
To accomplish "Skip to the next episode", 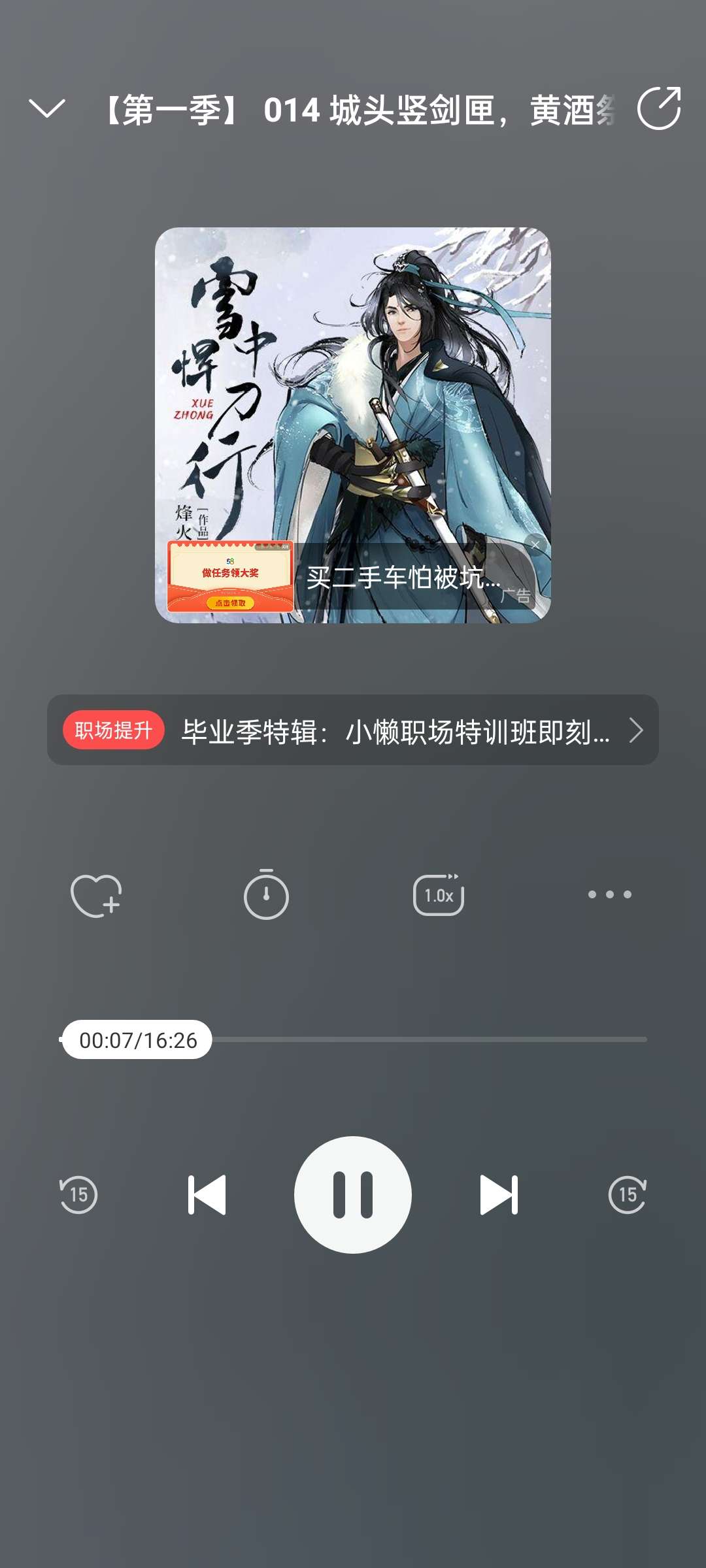I will coord(499,1195).
